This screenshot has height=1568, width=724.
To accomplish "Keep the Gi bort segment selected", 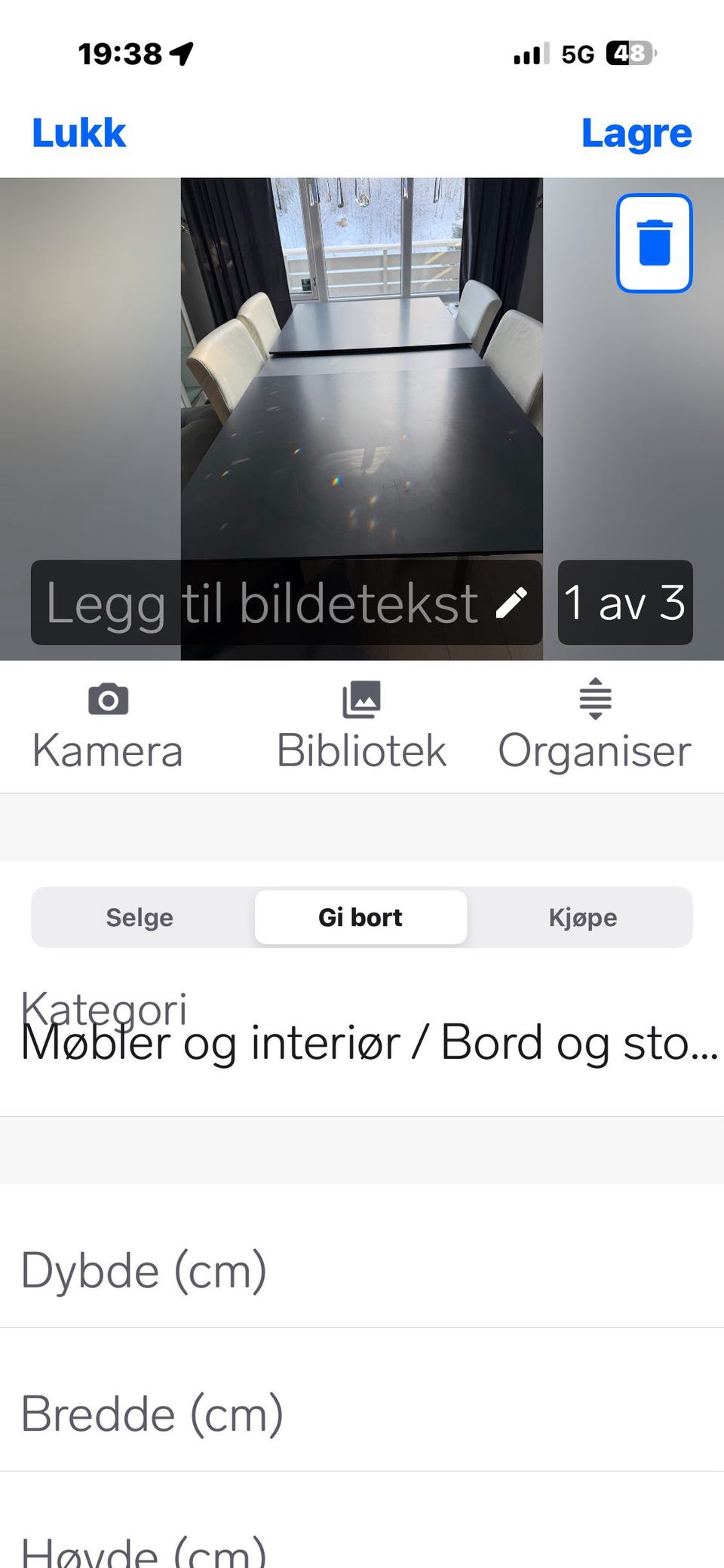I will click(360, 917).
